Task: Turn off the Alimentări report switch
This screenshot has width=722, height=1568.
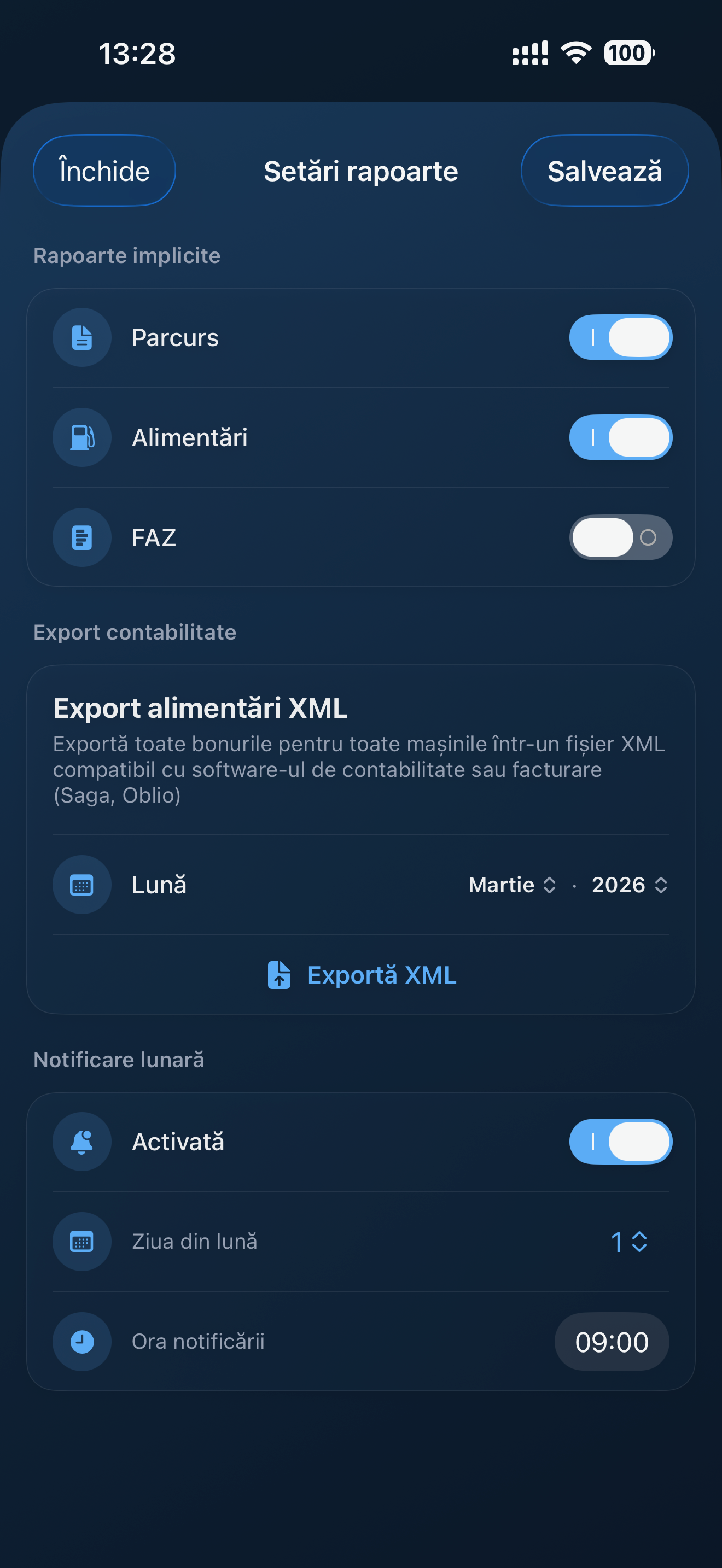Action: pos(620,438)
